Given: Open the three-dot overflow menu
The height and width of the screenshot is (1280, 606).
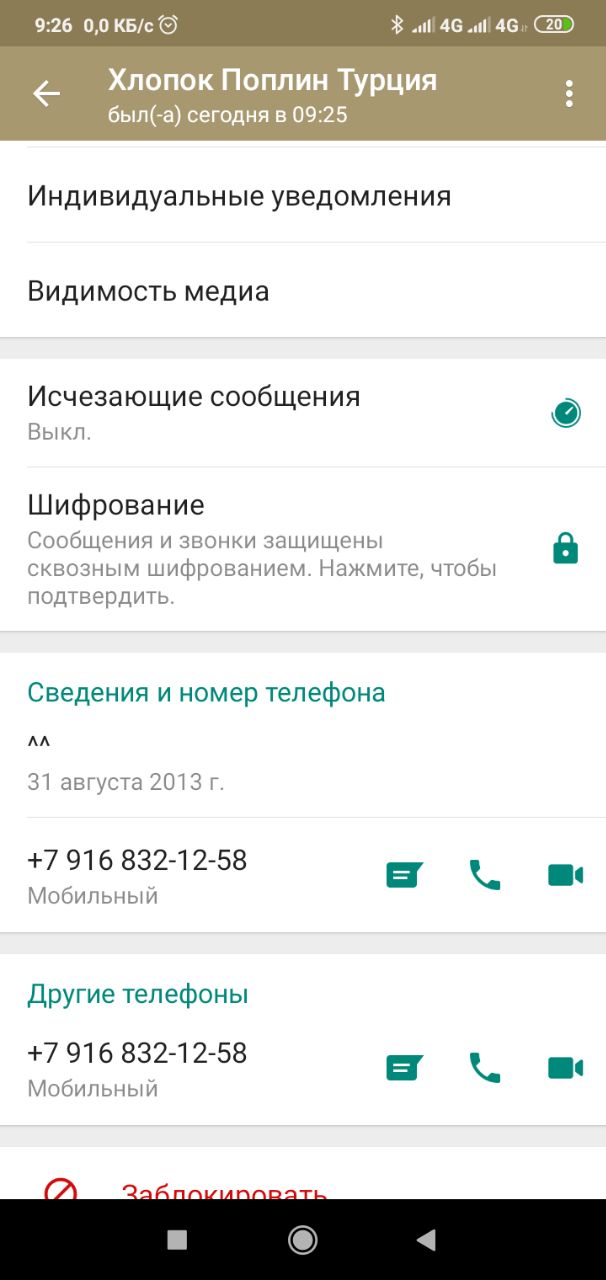Looking at the screenshot, I should tap(569, 94).
